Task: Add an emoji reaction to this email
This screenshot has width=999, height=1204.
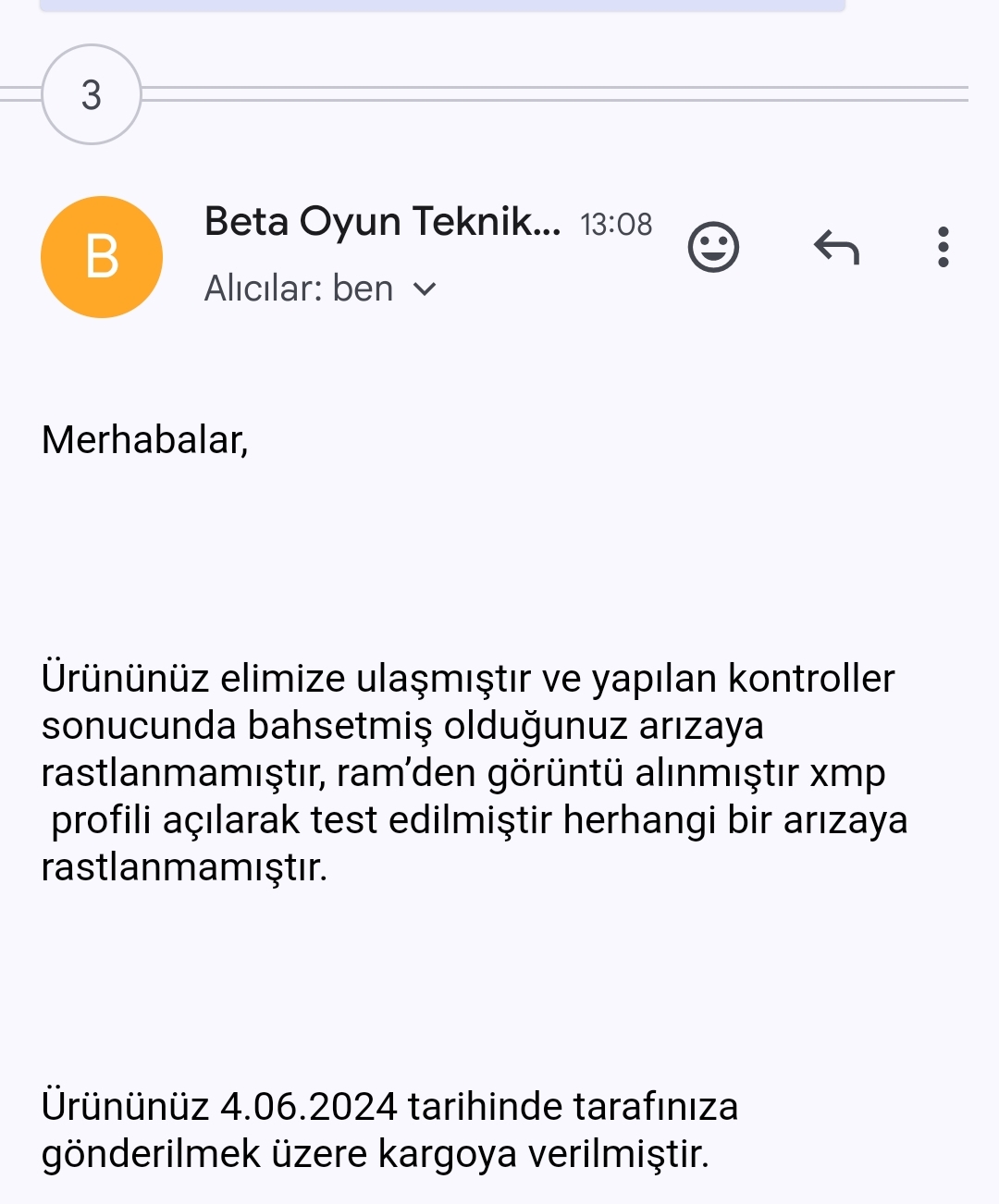Action: (713, 248)
